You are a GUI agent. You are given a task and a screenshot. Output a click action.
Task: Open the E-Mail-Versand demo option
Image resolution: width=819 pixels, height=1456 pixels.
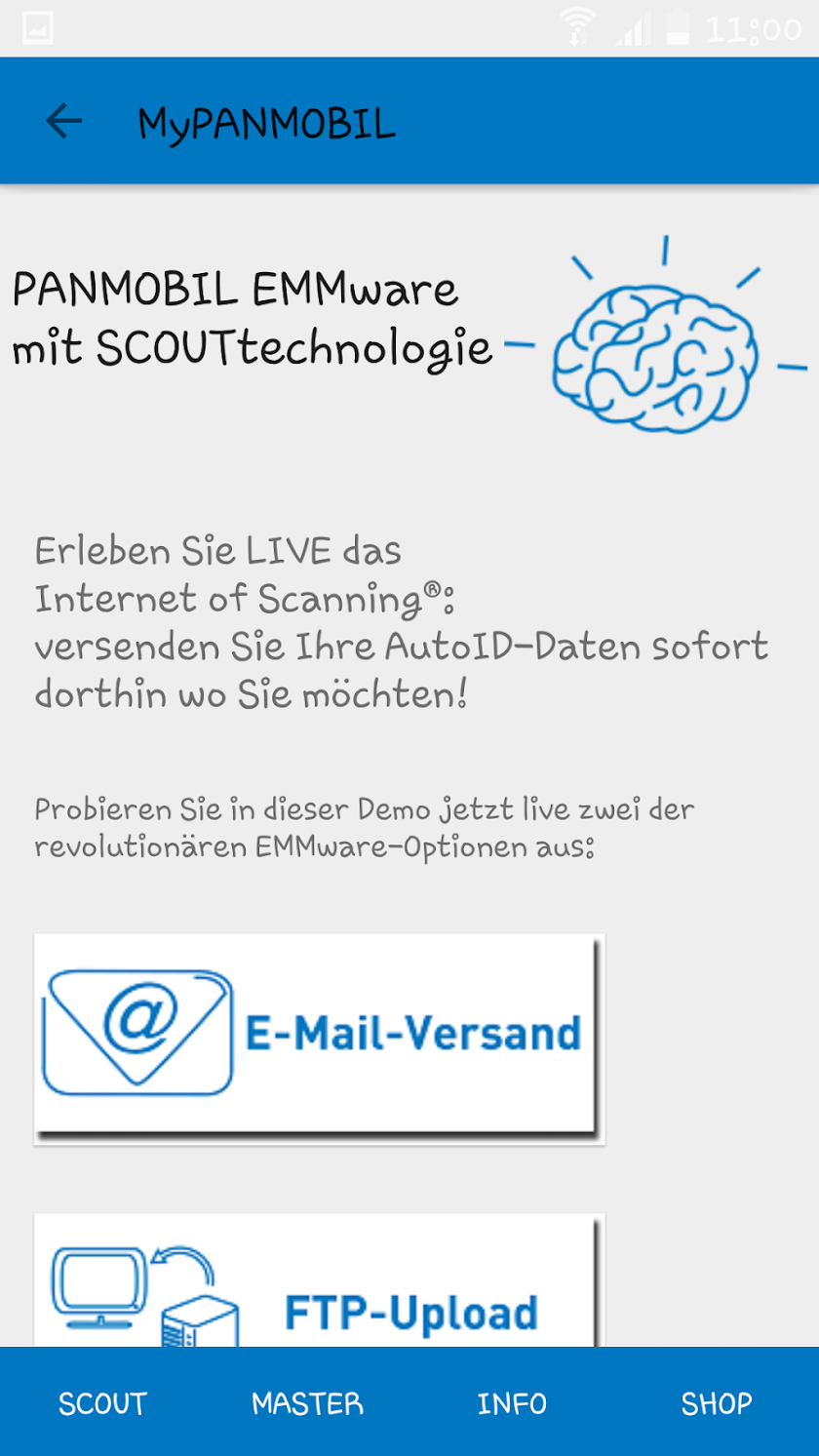coord(320,1039)
